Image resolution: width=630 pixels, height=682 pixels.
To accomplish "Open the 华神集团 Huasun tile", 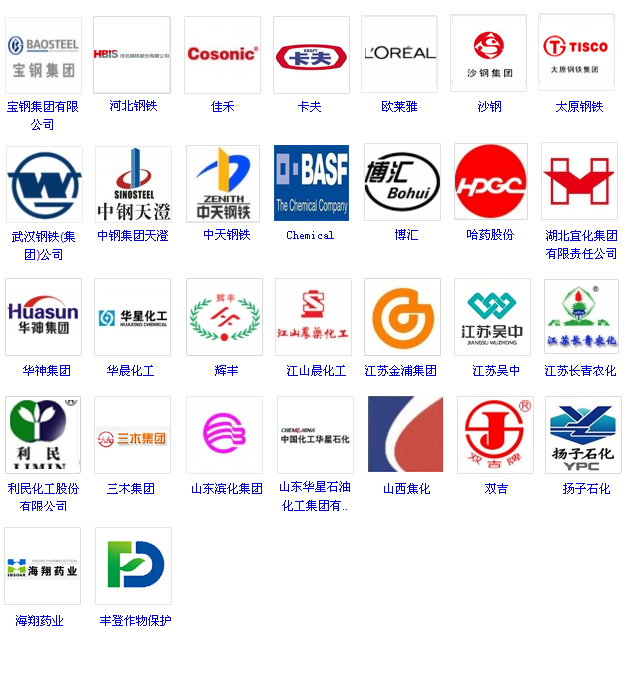I will [43, 317].
